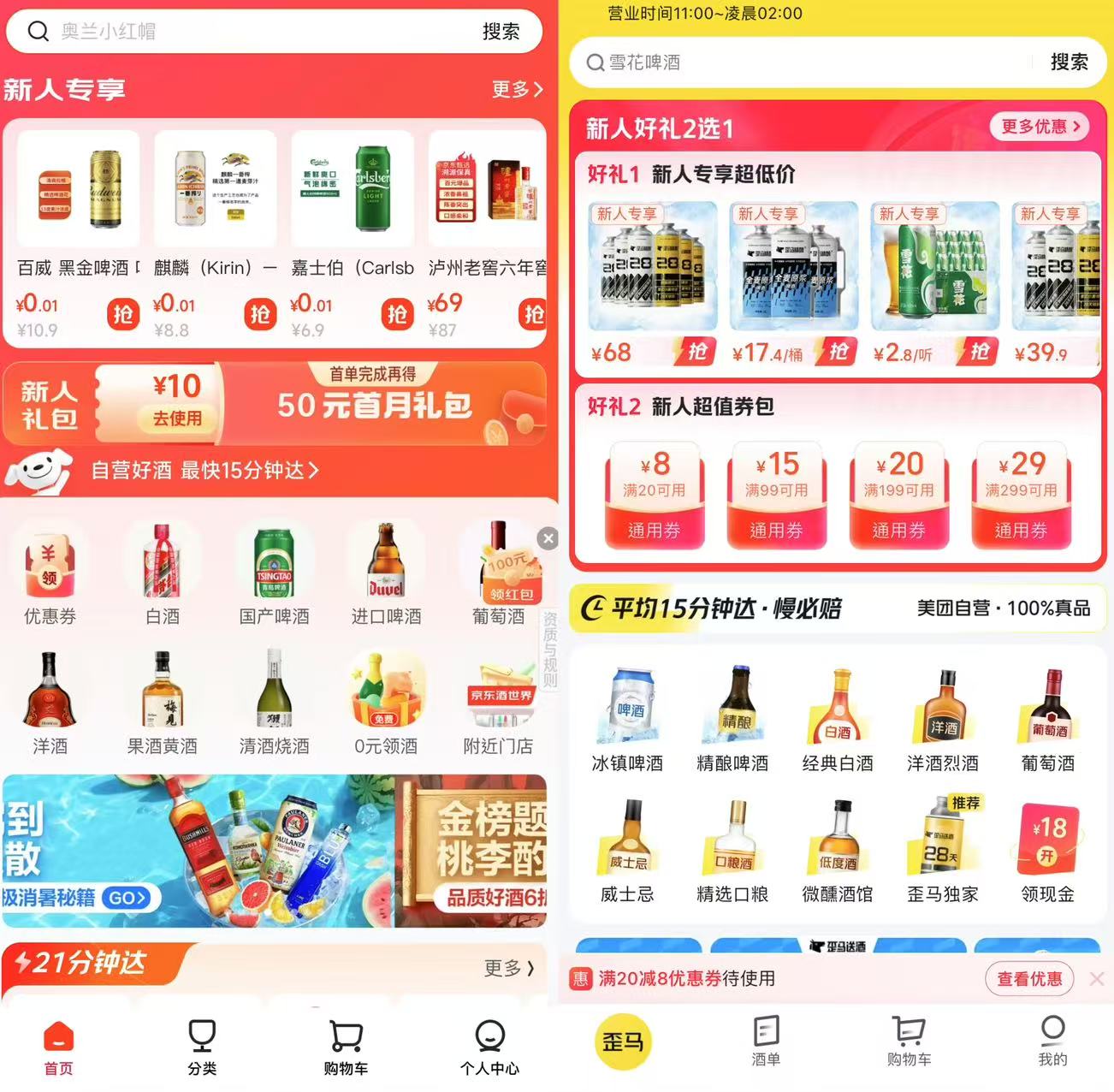Dismiss the 100元 领红包 floating badge
Screen dimensions: 1114x1092
tap(548, 538)
